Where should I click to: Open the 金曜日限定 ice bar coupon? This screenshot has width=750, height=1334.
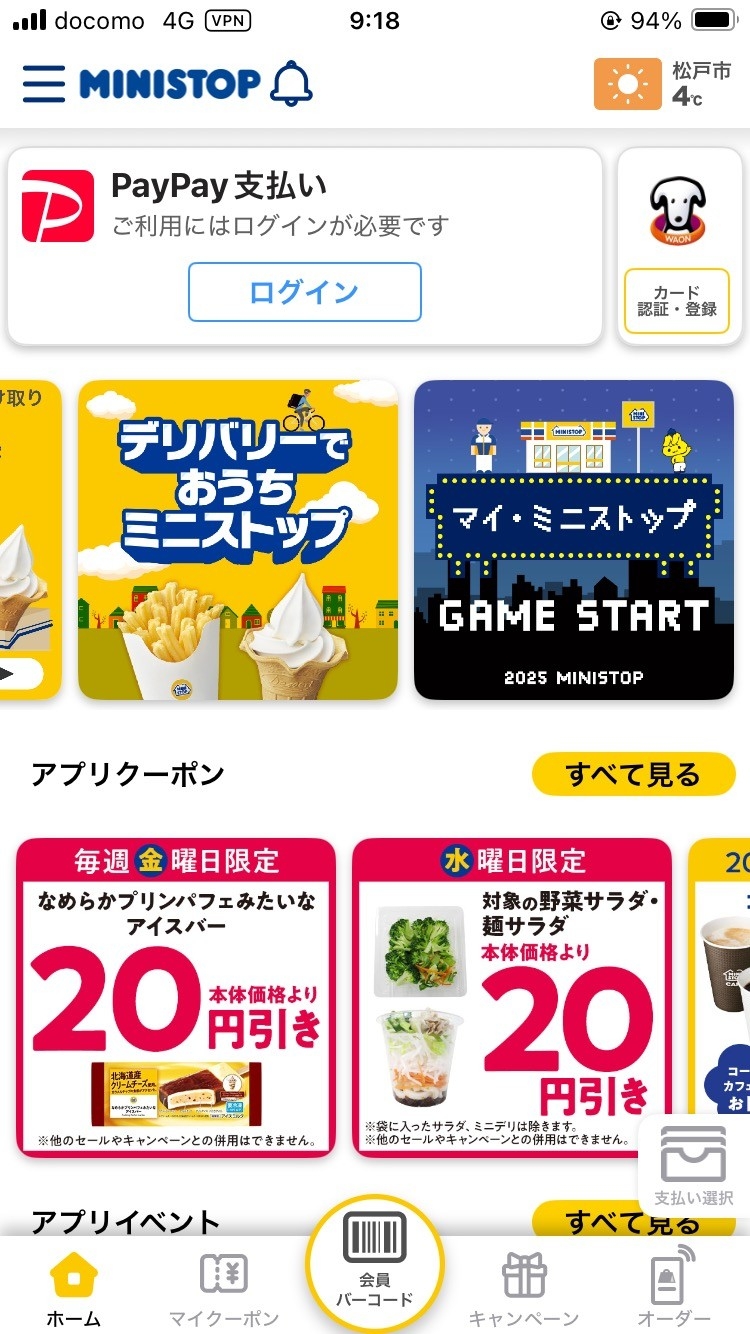tap(175, 997)
